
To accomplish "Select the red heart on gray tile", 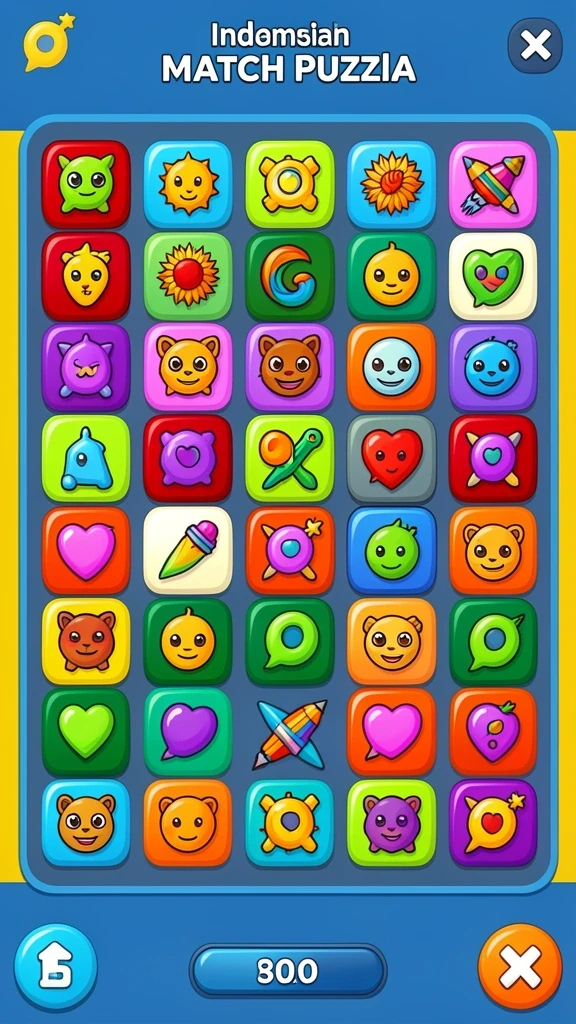I will pos(391,458).
